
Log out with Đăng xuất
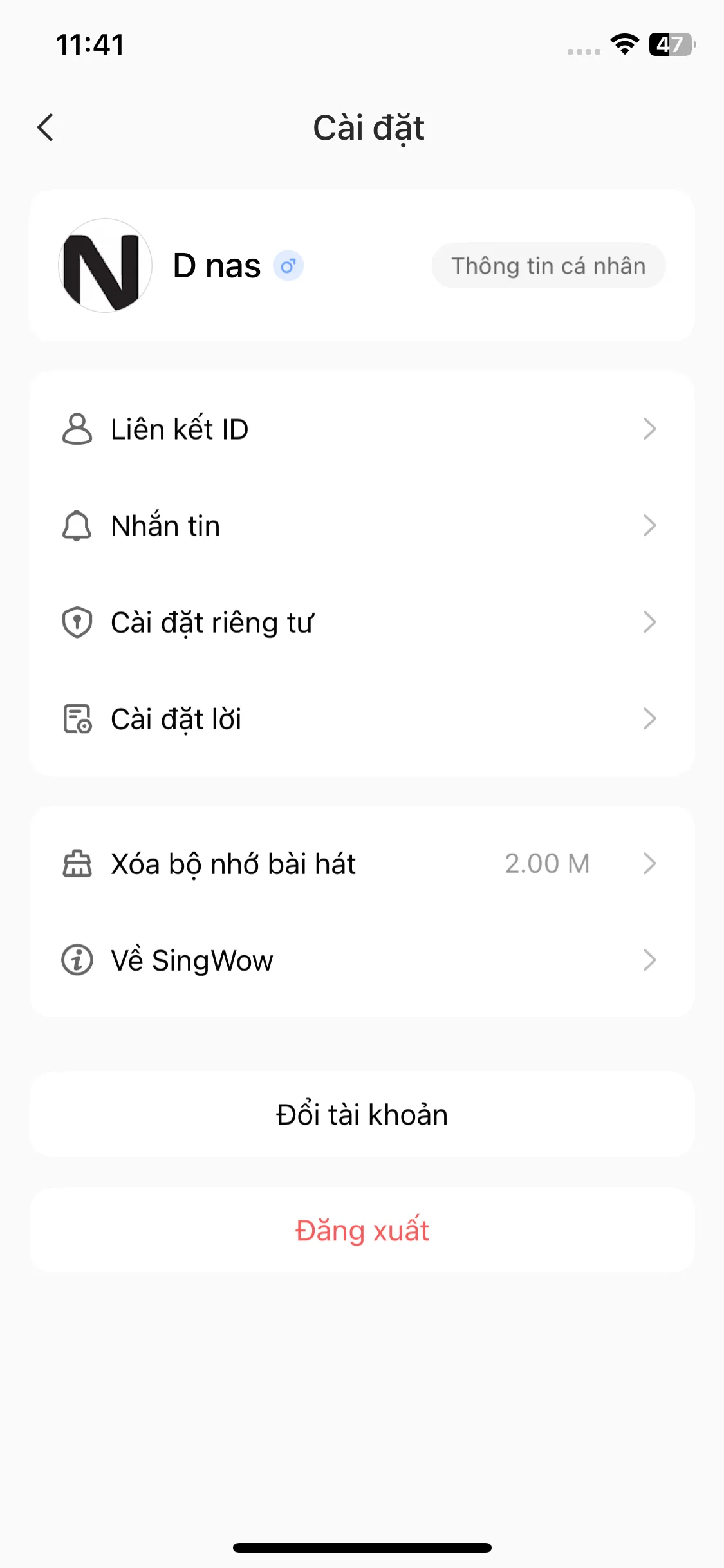point(362,1230)
